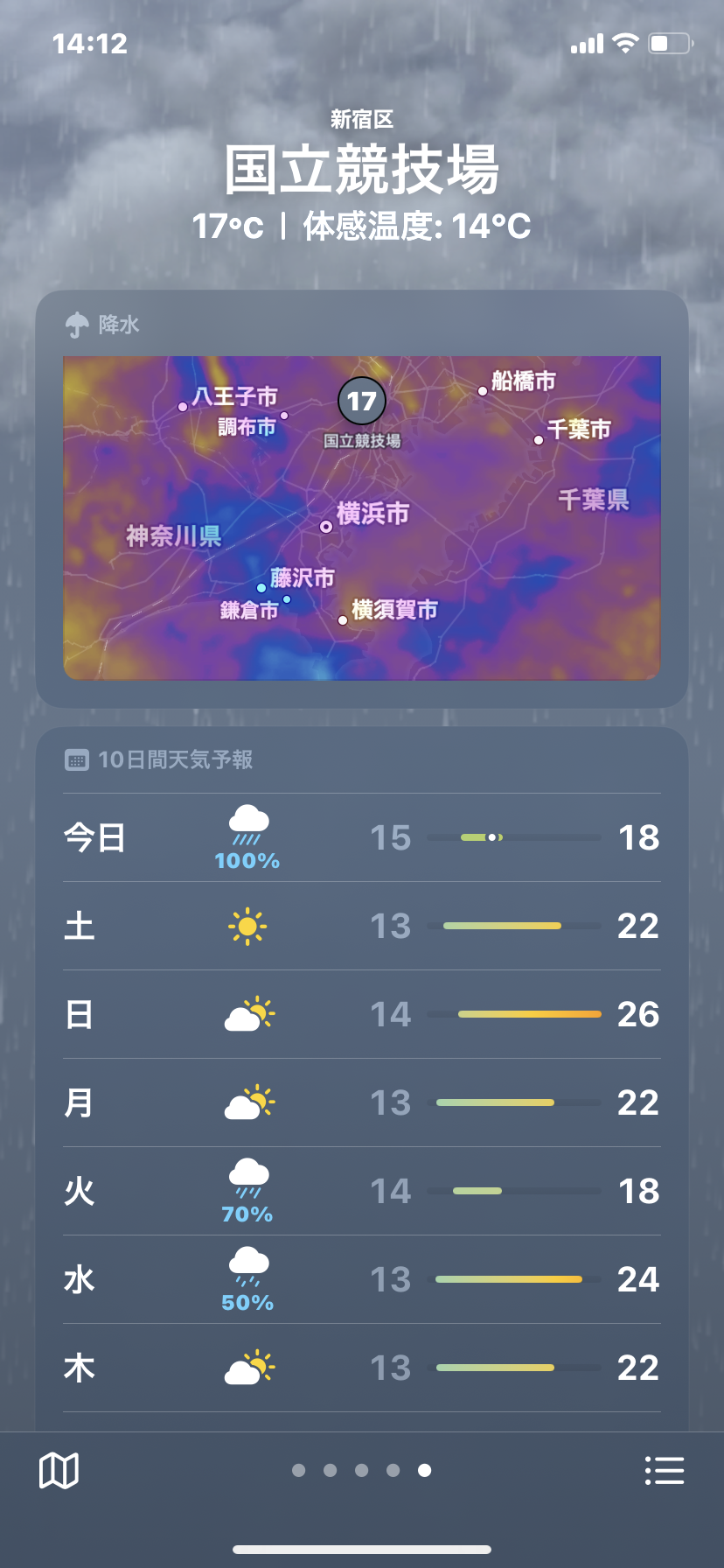Screen dimensions: 724x1568
Task: Open today's 今日 forecast row
Action: [x=361, y=837]
